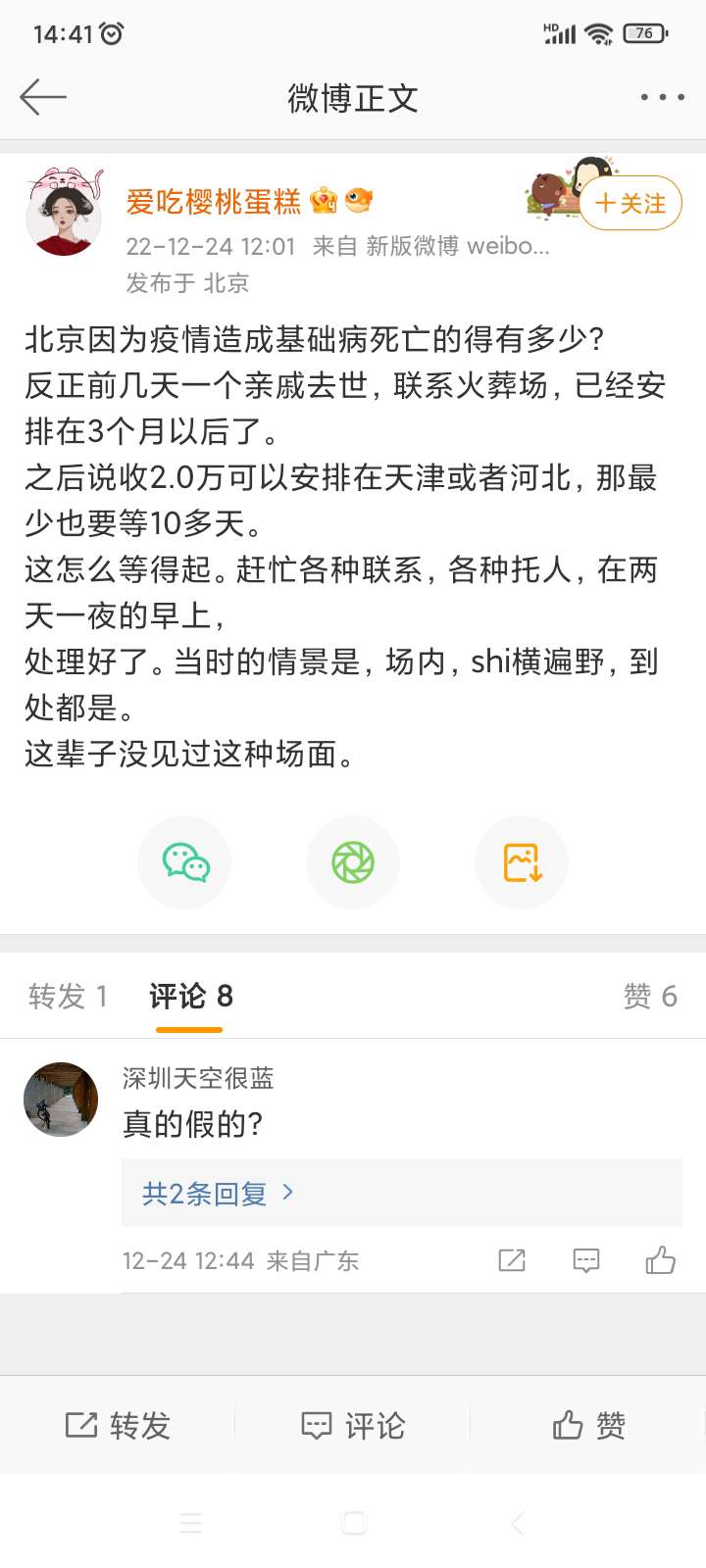Share post to WeChat Moments
The image size is (706, 1568).
click(353, 862)
